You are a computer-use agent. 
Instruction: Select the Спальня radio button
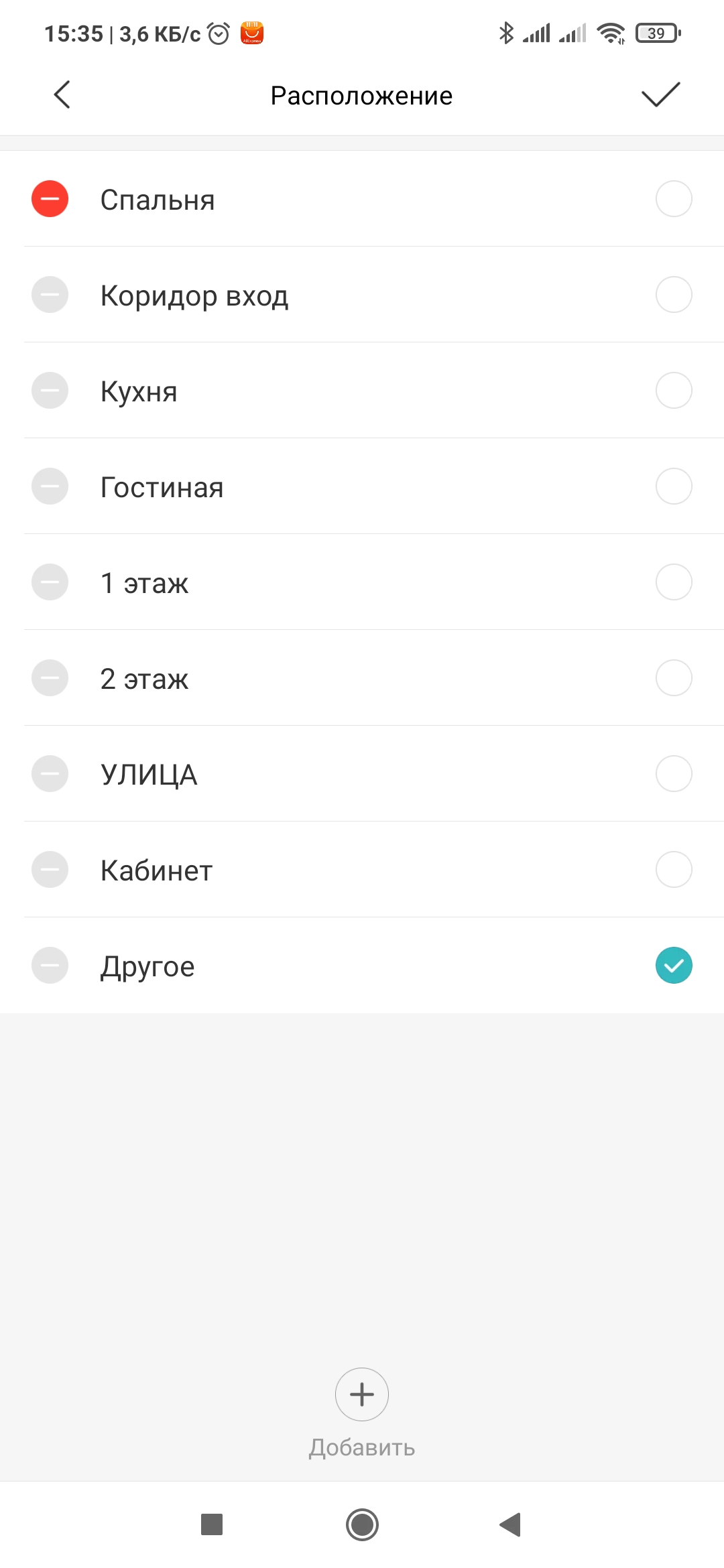tap(674, 199)
